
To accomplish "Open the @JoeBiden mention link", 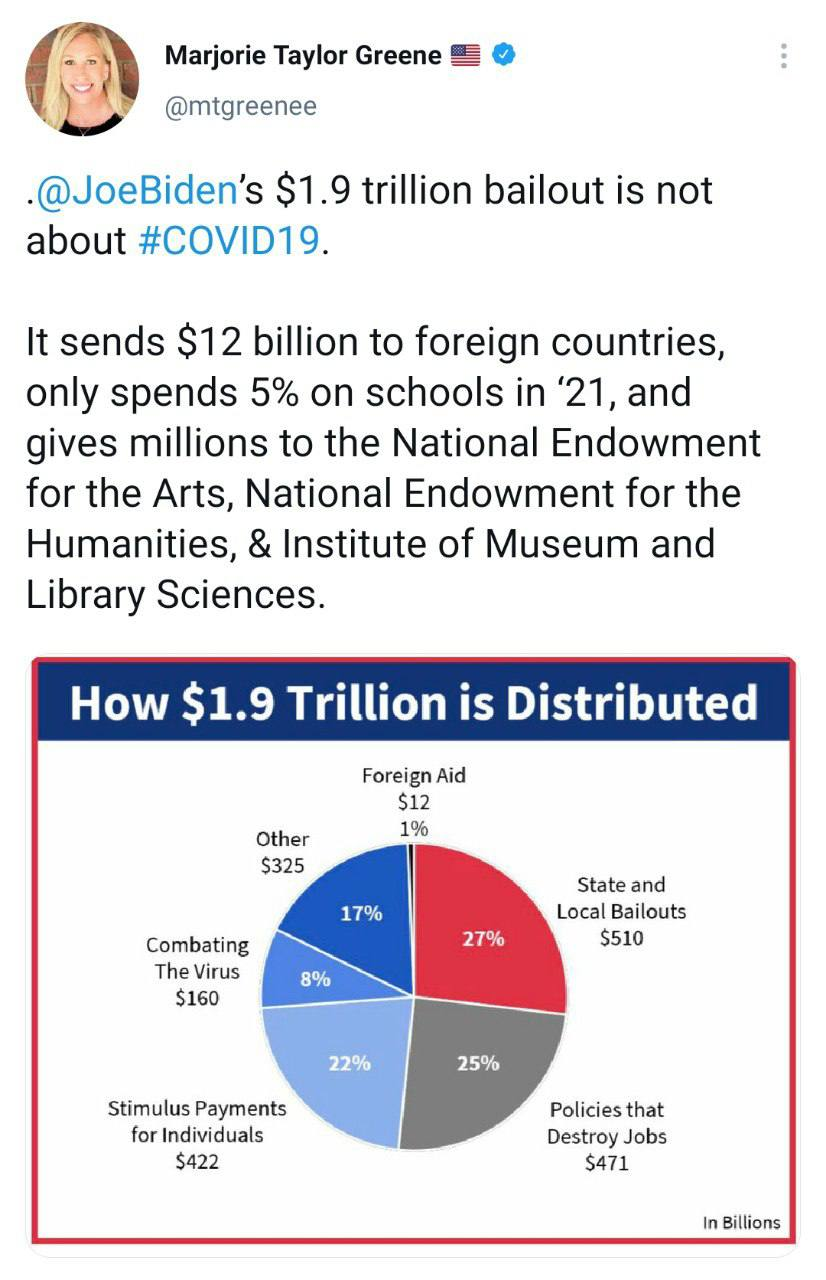I will pos(139,189).
